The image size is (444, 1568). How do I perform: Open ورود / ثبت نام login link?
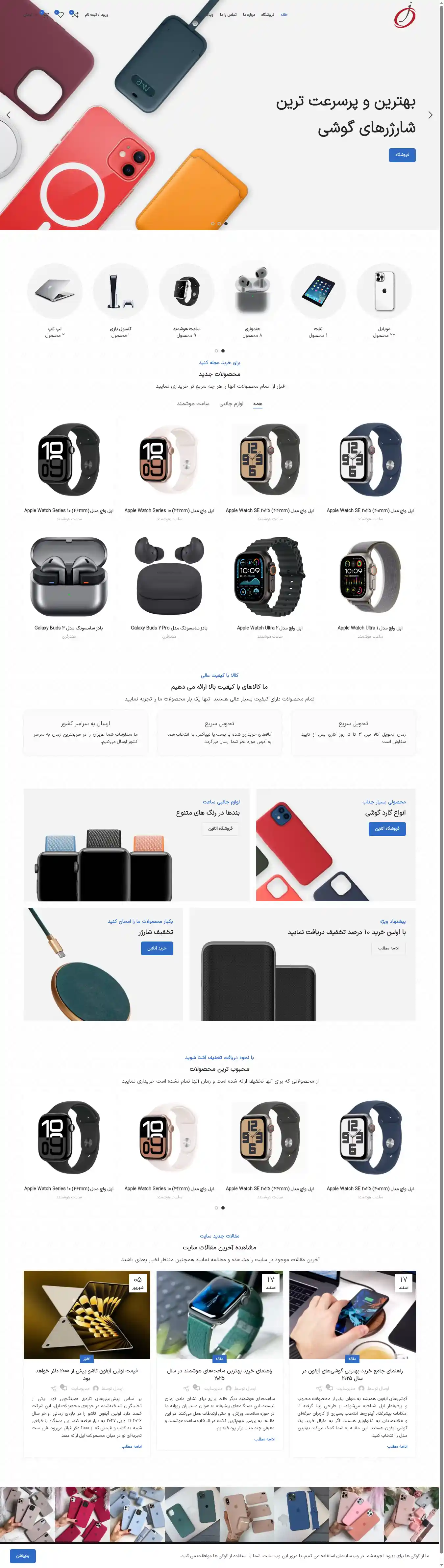coord(96,14)
